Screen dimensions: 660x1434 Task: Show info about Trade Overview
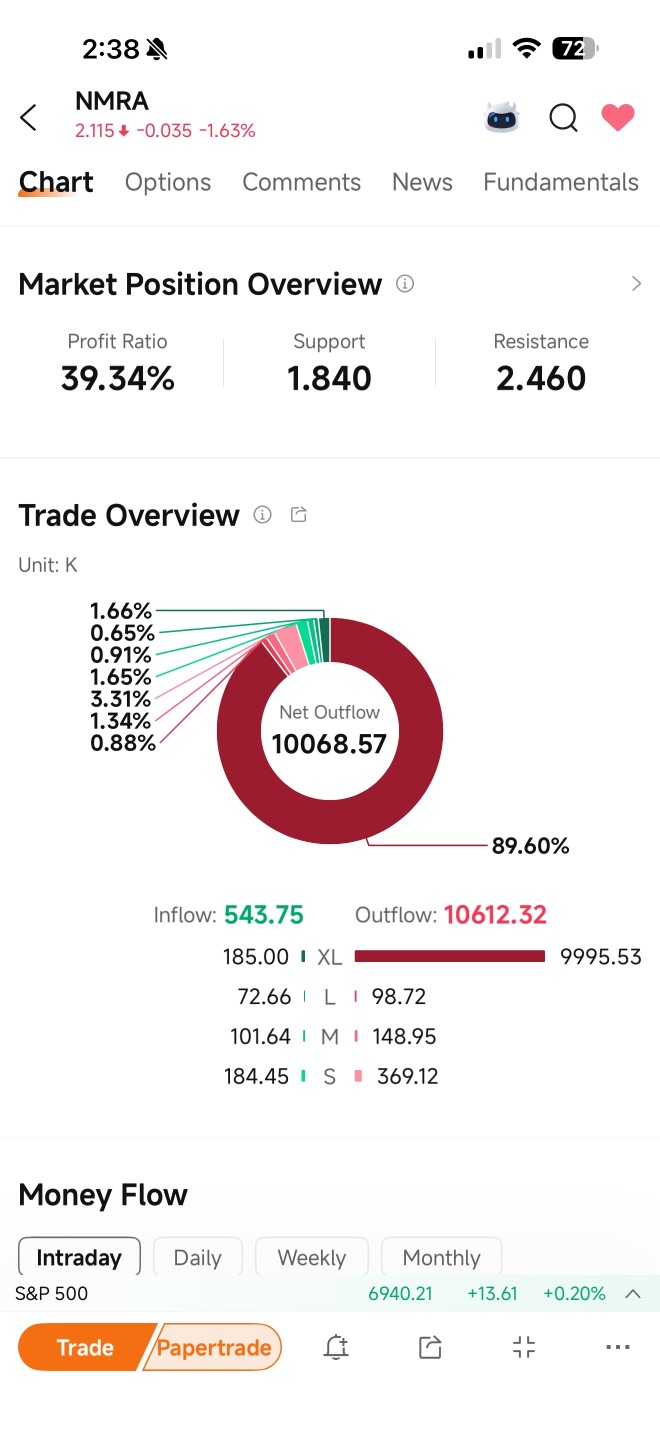click(262, 515)
